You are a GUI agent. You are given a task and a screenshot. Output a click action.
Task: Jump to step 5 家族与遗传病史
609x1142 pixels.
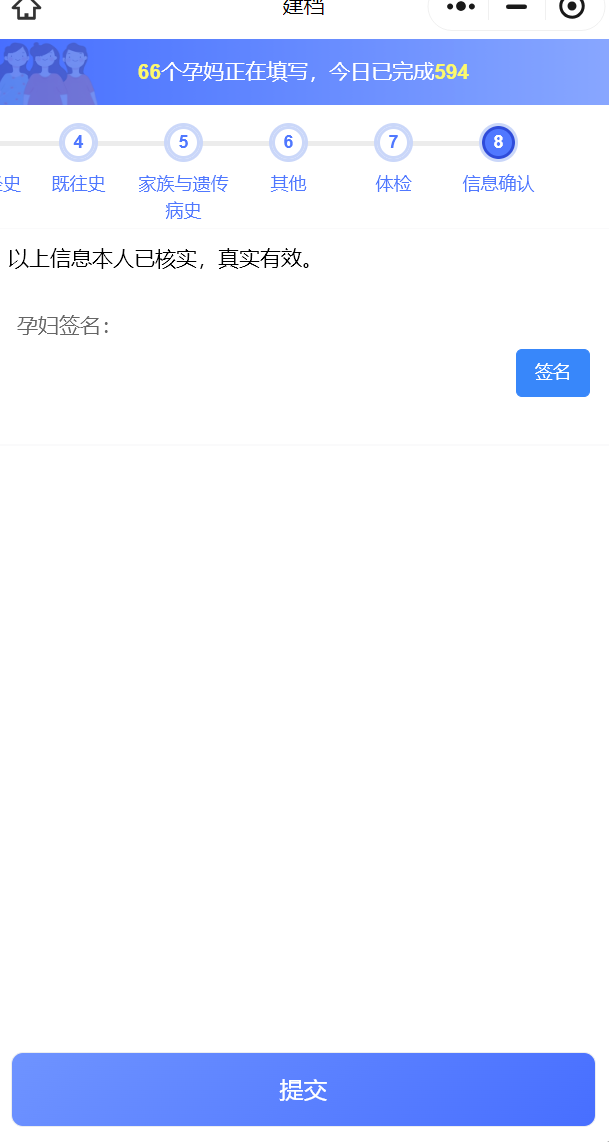pyautogui.click(x=183, y=143)
